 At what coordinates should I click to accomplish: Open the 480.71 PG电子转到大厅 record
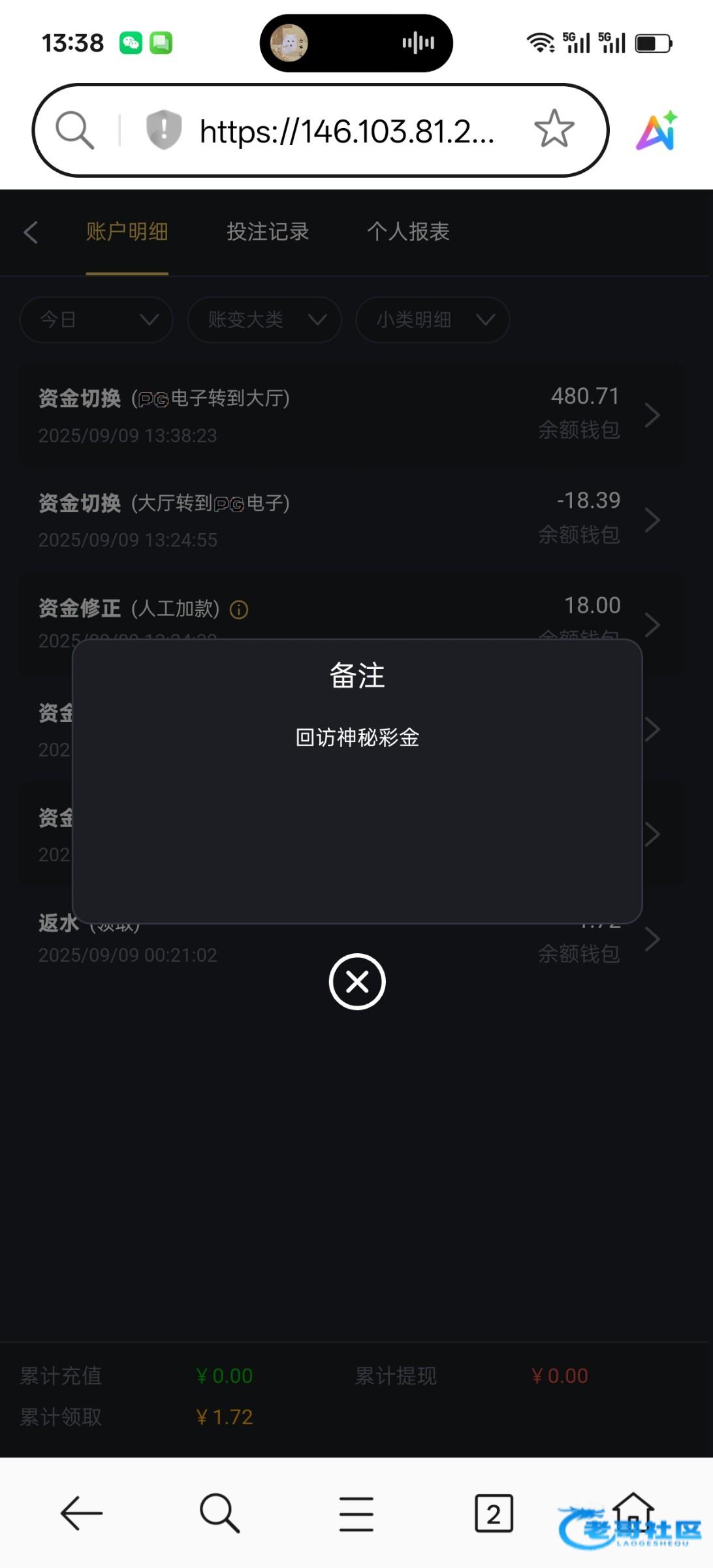coord(353,415)
